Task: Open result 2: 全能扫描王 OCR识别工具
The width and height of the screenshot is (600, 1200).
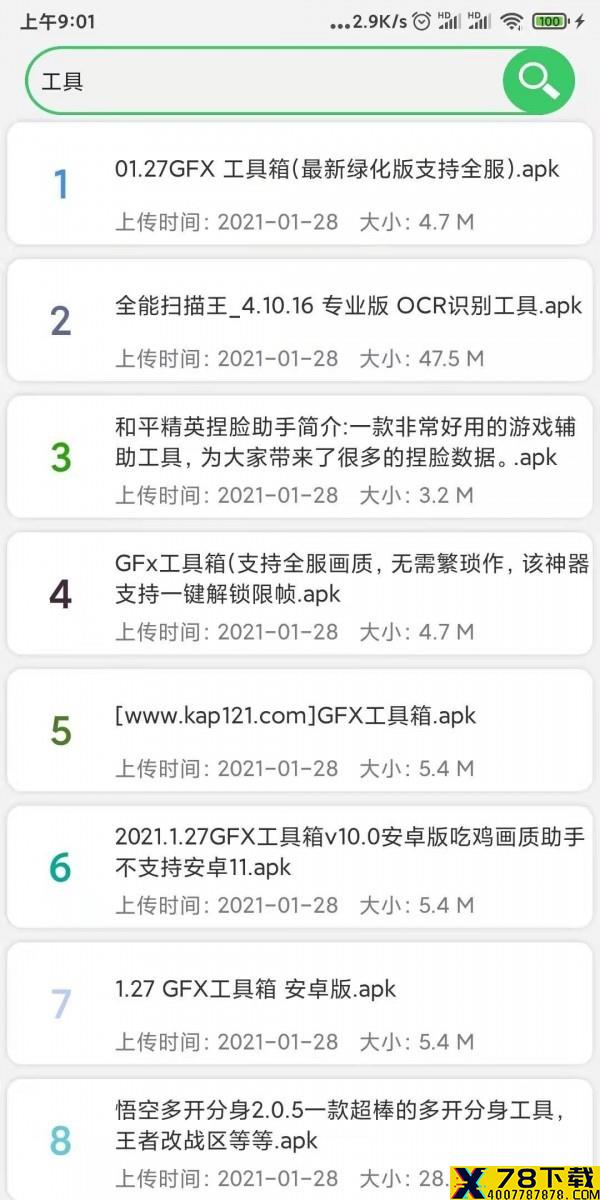Action: [300, 320]
